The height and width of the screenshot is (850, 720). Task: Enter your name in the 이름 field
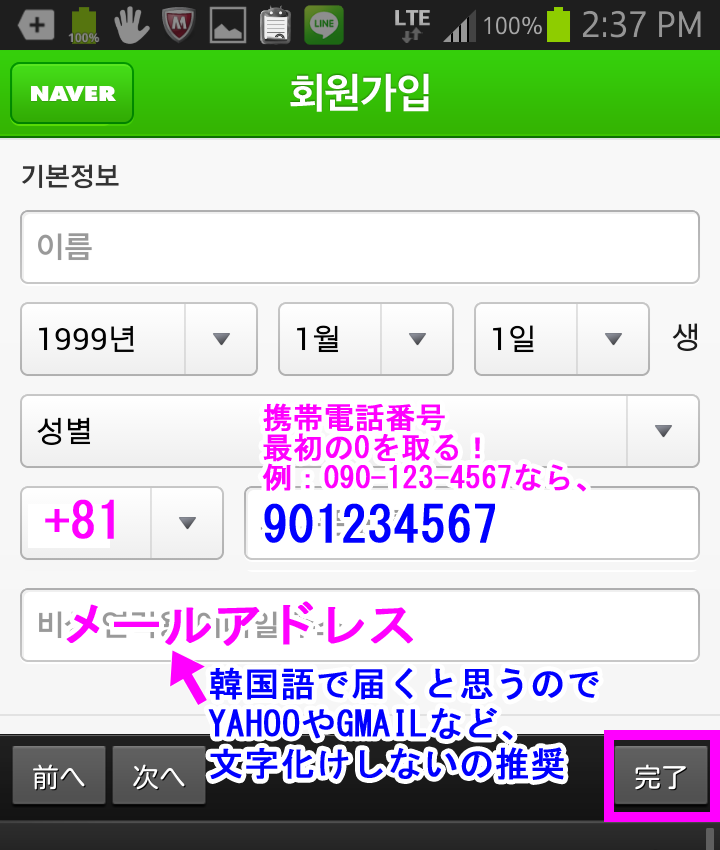click(360, 247)
